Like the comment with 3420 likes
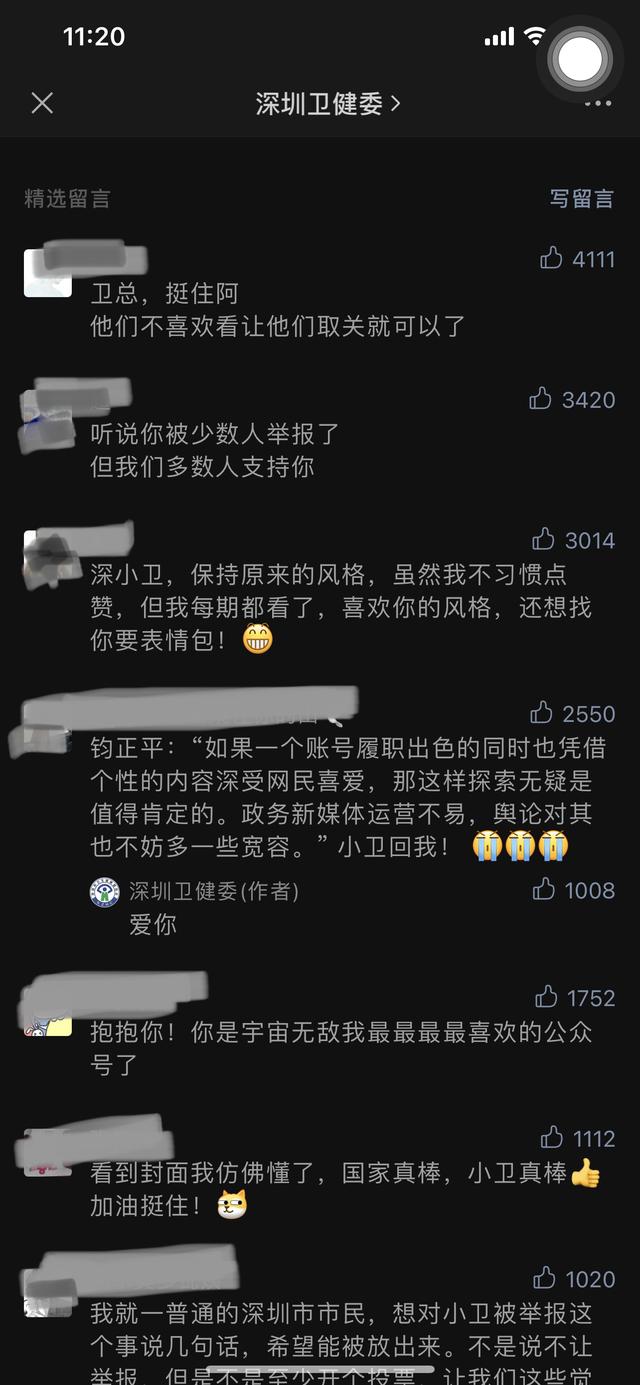Viewport: 640px width, 1385px height. (x=541, y=400)
